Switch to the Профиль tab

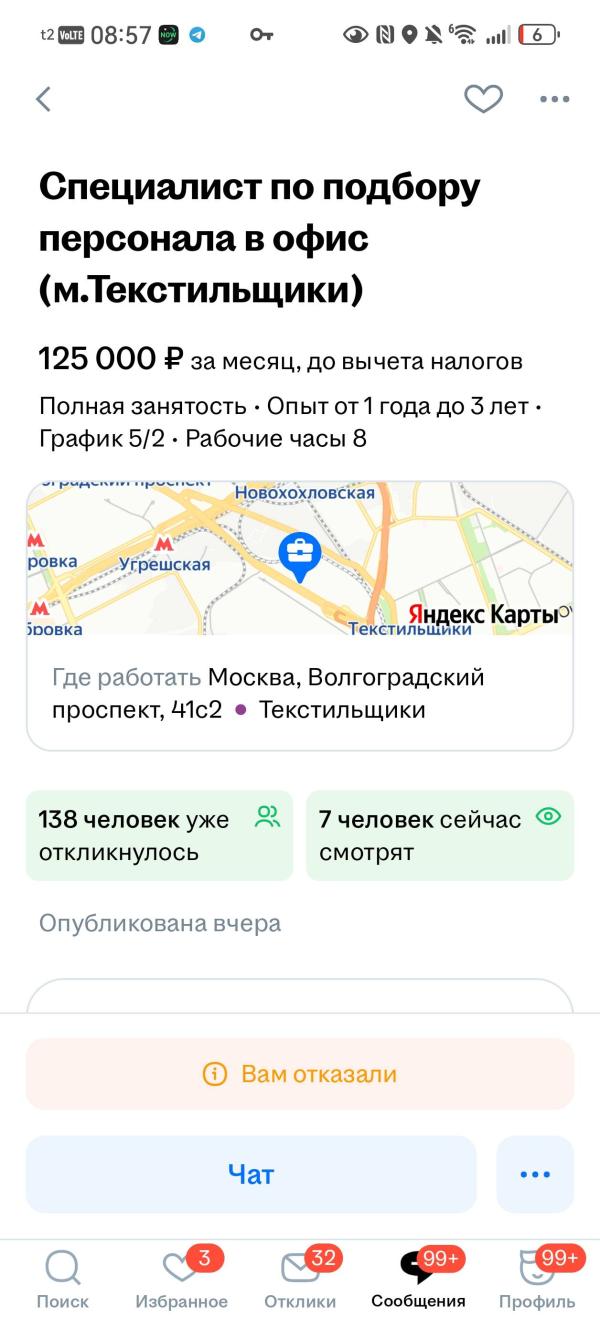click(x=537, y=1279)
